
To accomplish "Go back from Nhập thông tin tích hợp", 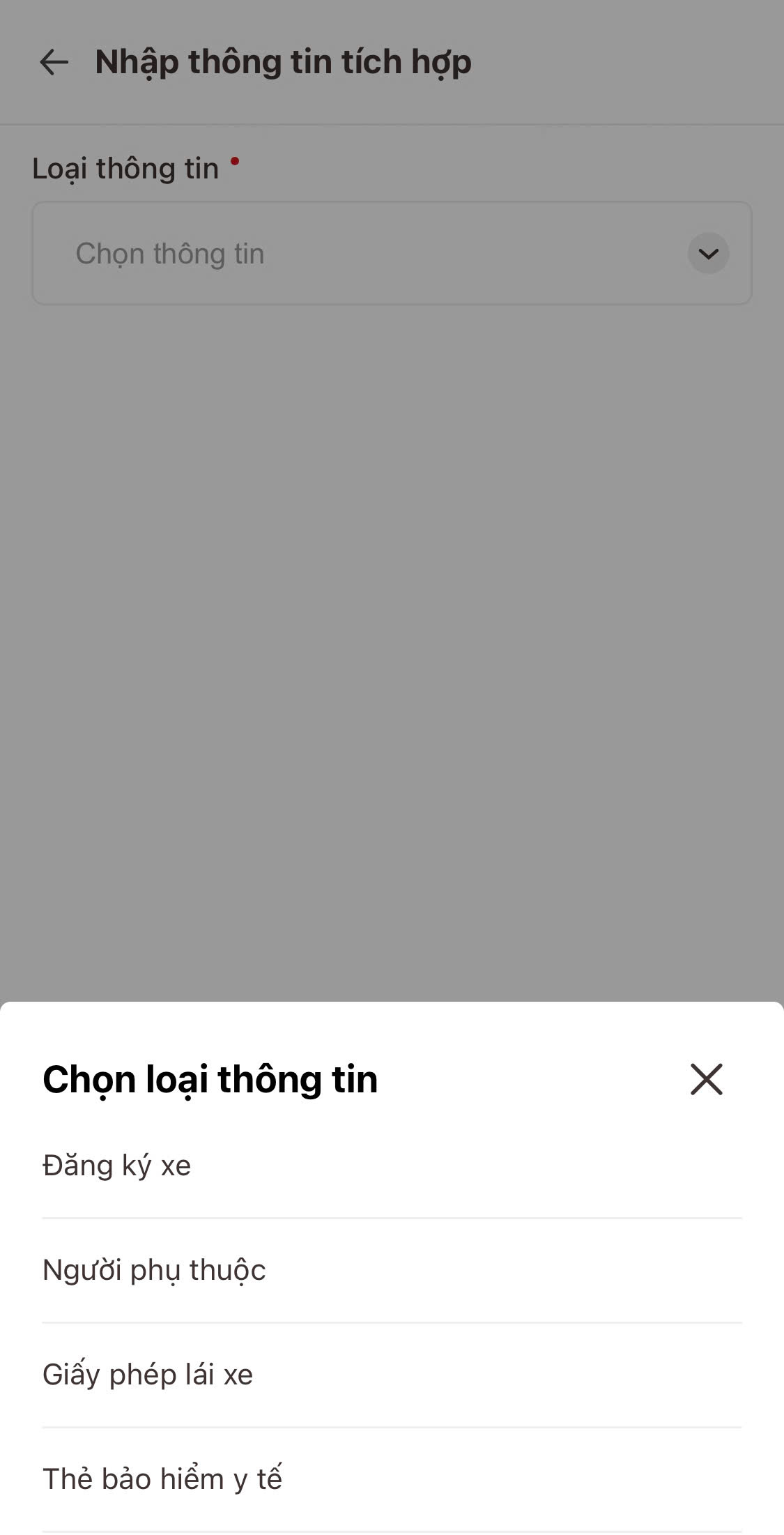I will 54,62.
